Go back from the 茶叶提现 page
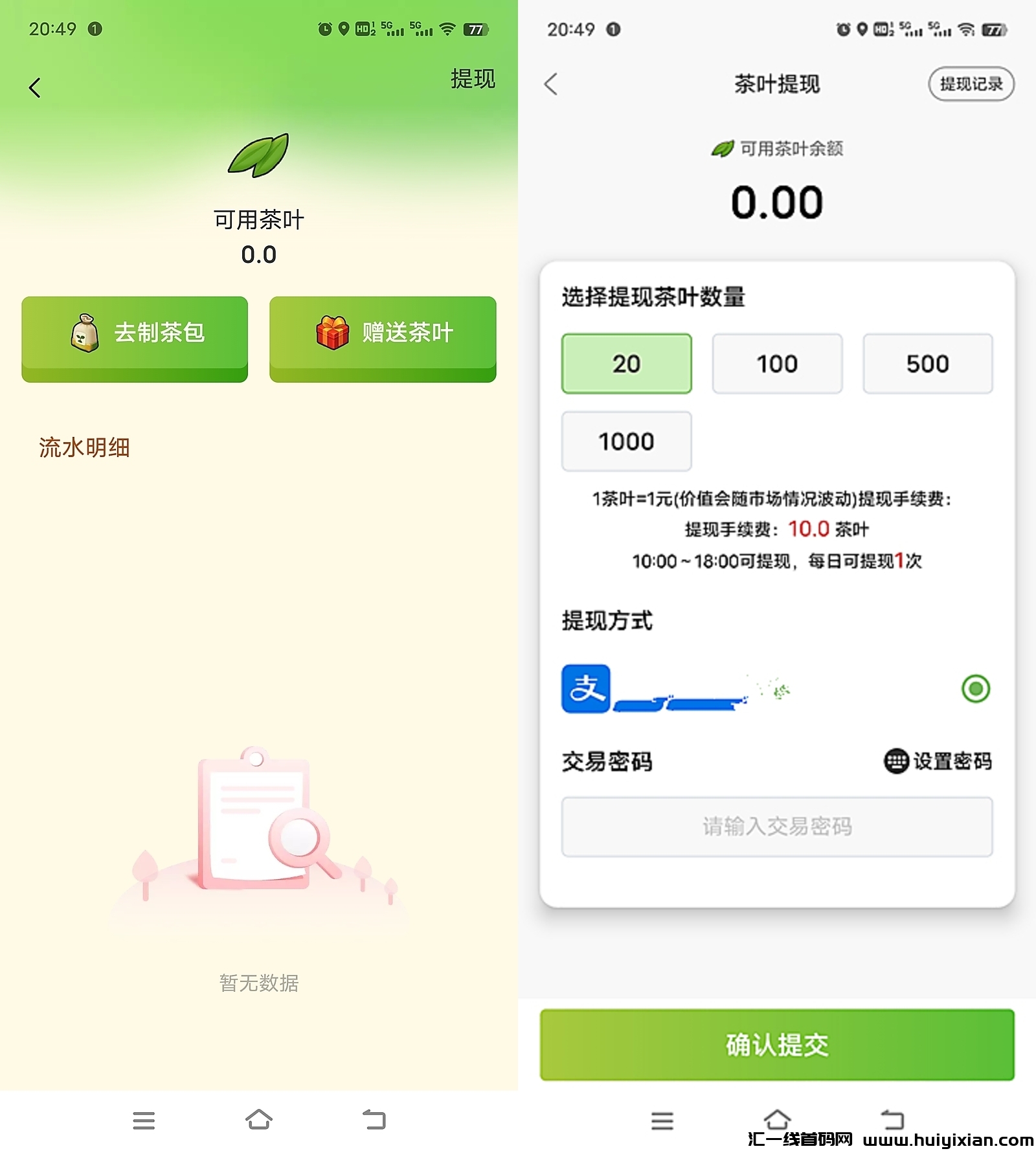Image resolution: width=1036 pixels, height=1151 pixels. point(551,84)
